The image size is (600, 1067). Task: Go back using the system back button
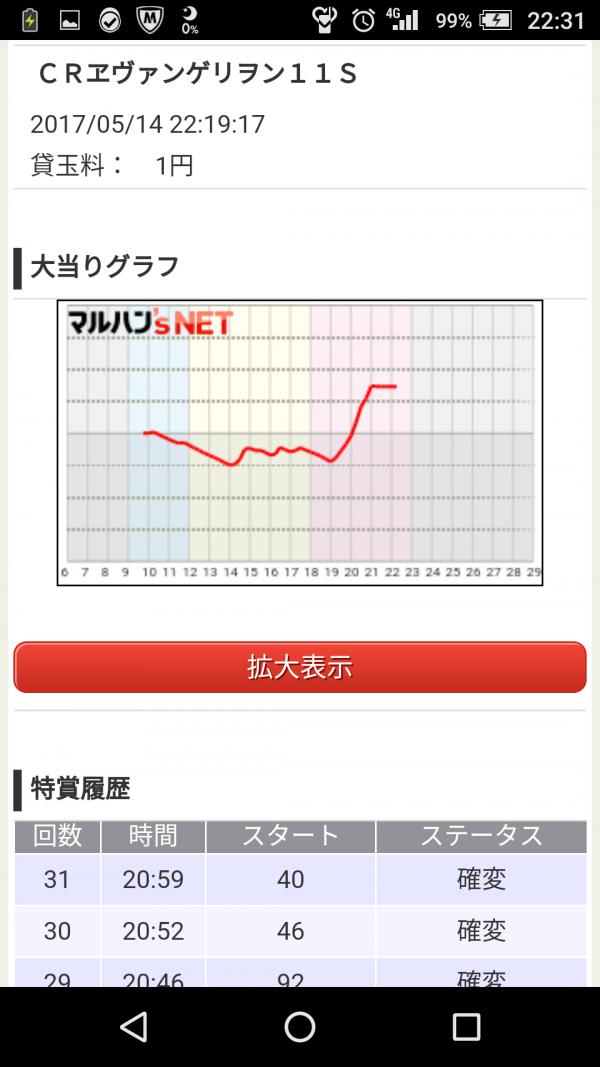click(133, 1026)
